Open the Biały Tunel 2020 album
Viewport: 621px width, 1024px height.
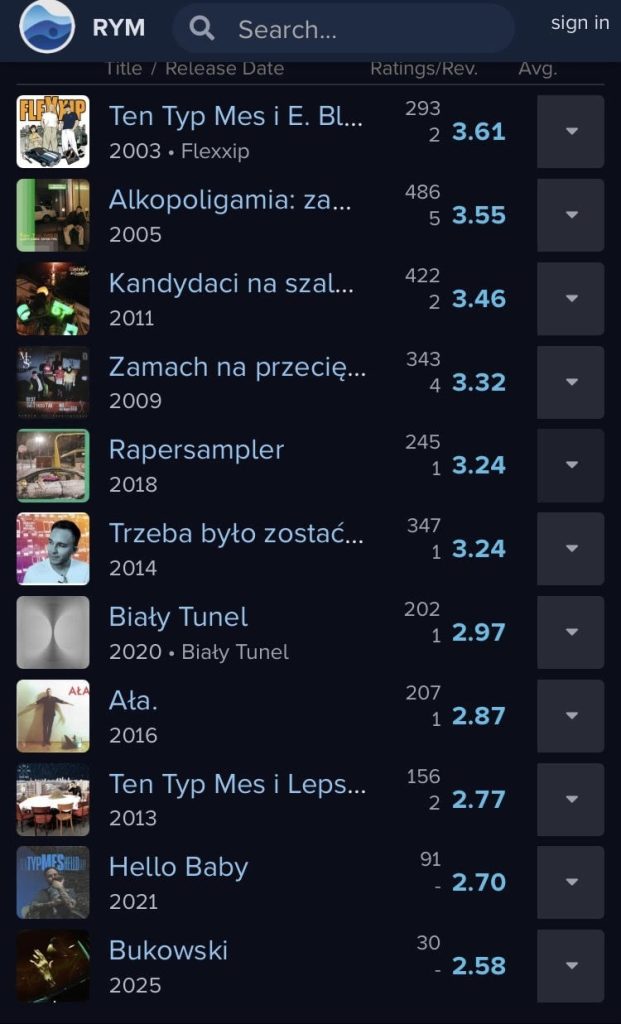click(178, 617)
